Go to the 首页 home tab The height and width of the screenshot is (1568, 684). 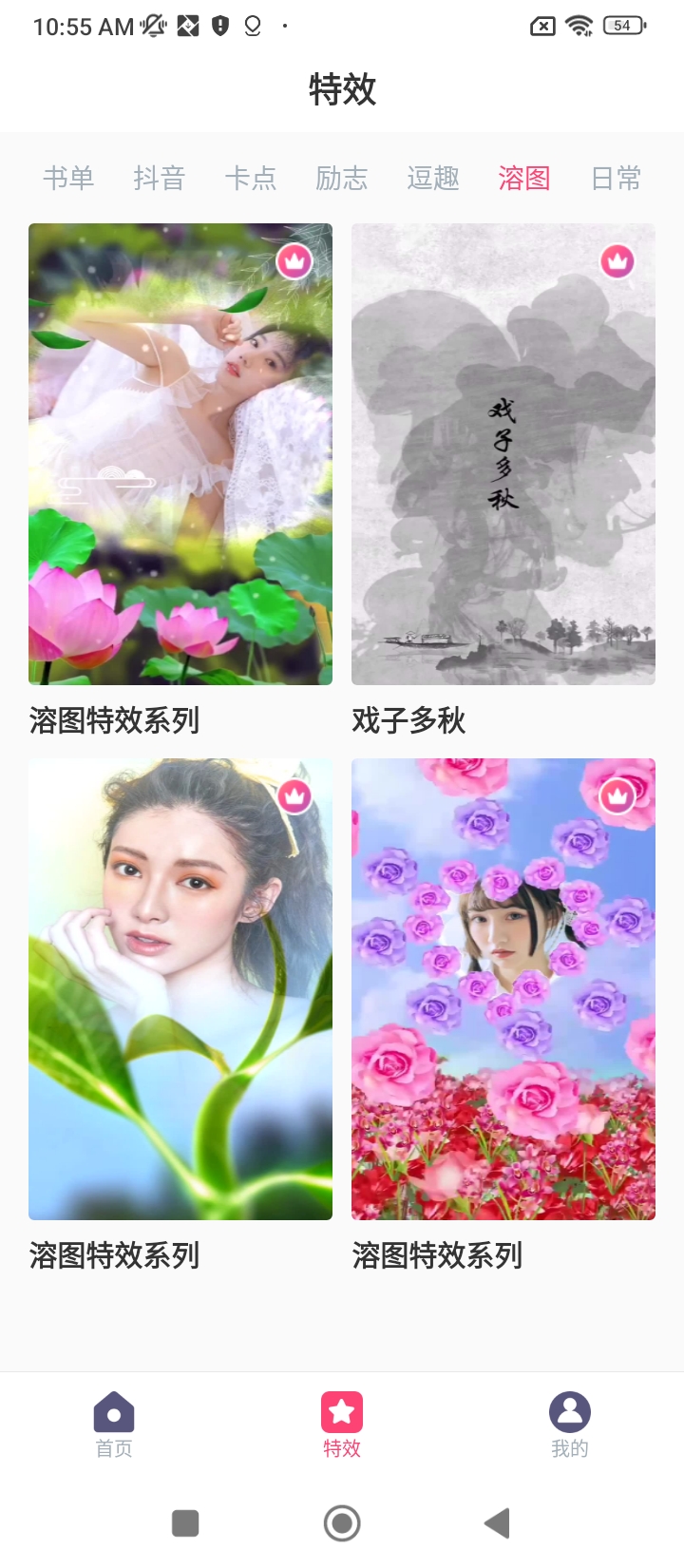click(x=114, y=1424)
